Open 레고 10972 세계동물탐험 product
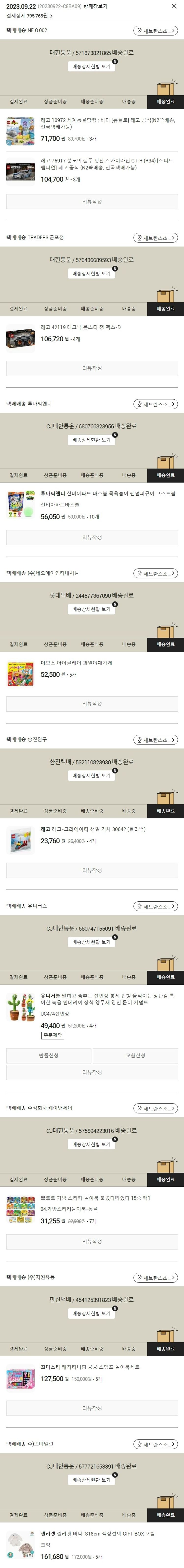 (x=107, y=124)
